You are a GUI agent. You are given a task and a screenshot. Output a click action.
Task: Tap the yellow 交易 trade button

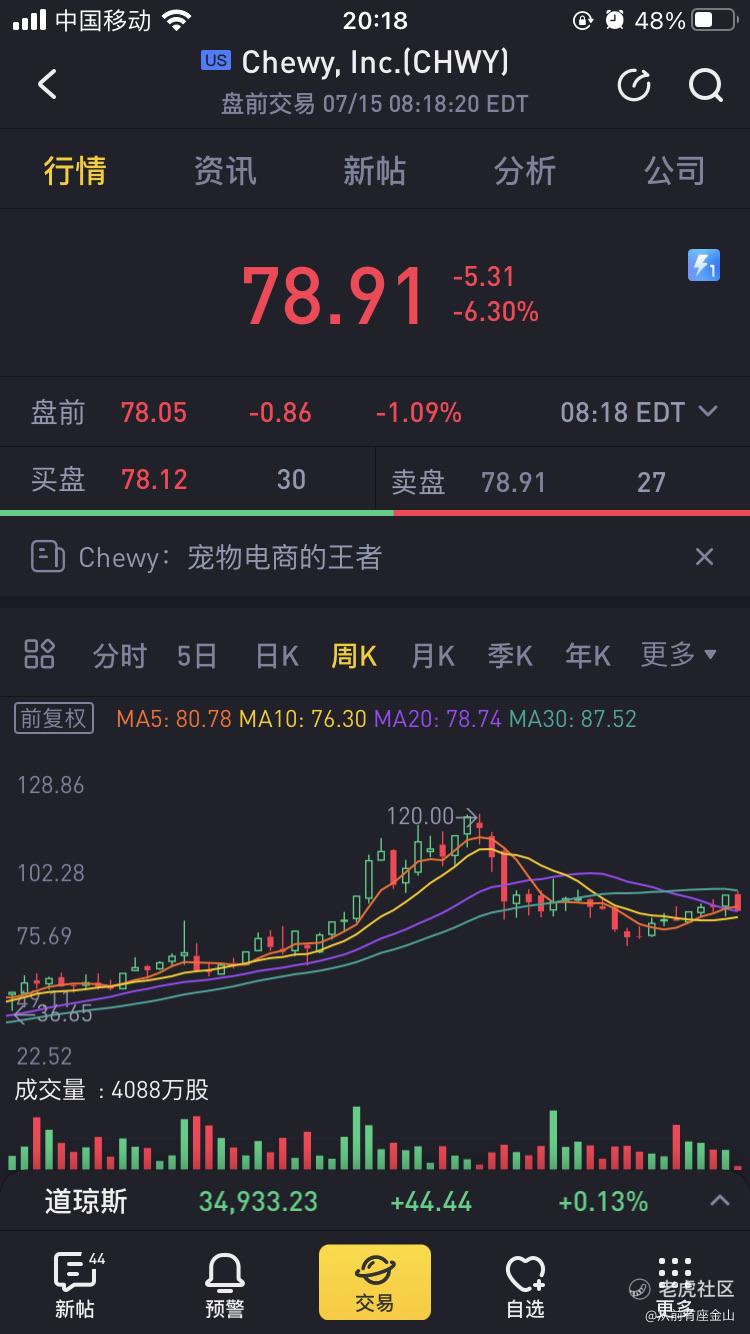pyautogui.click(x=374, y=1282)
